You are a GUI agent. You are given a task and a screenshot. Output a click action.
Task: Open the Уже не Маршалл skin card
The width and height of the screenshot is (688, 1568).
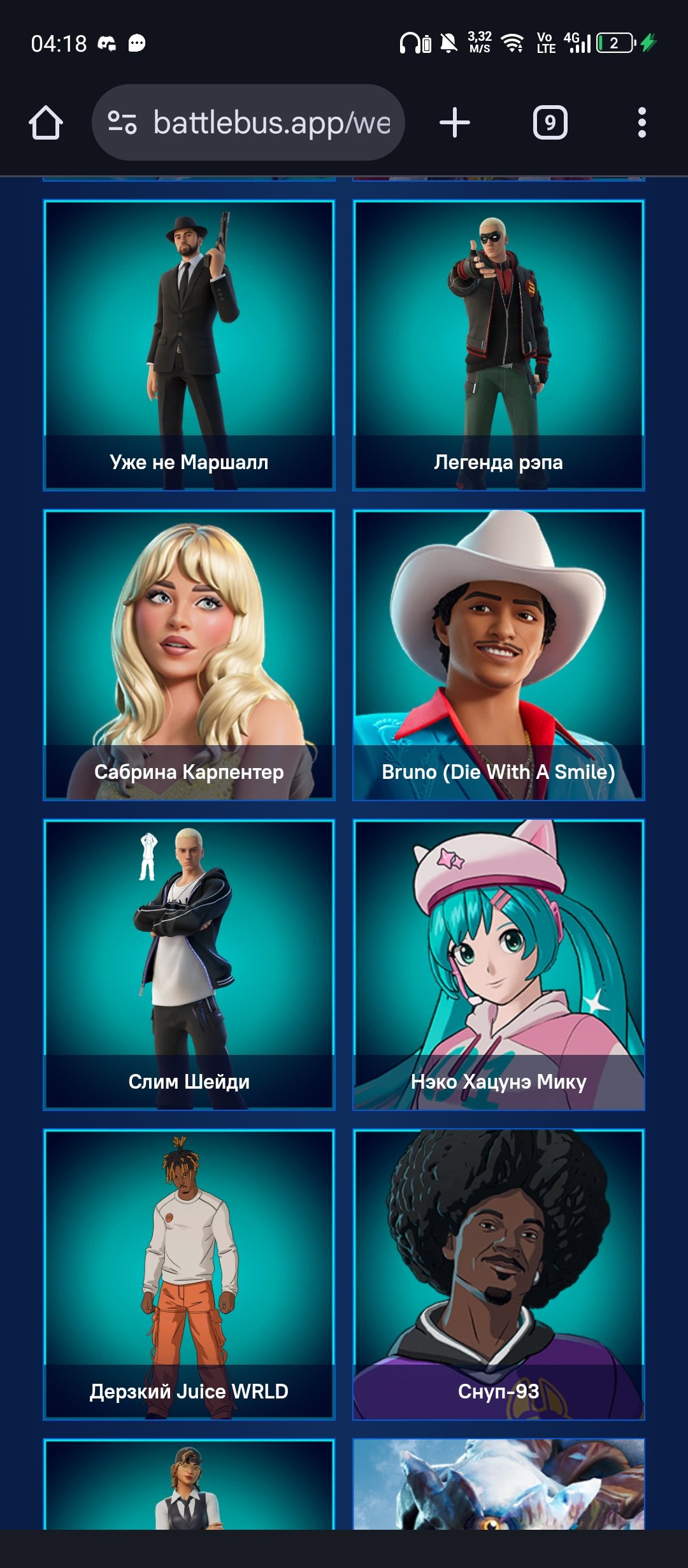click(189, 345)
